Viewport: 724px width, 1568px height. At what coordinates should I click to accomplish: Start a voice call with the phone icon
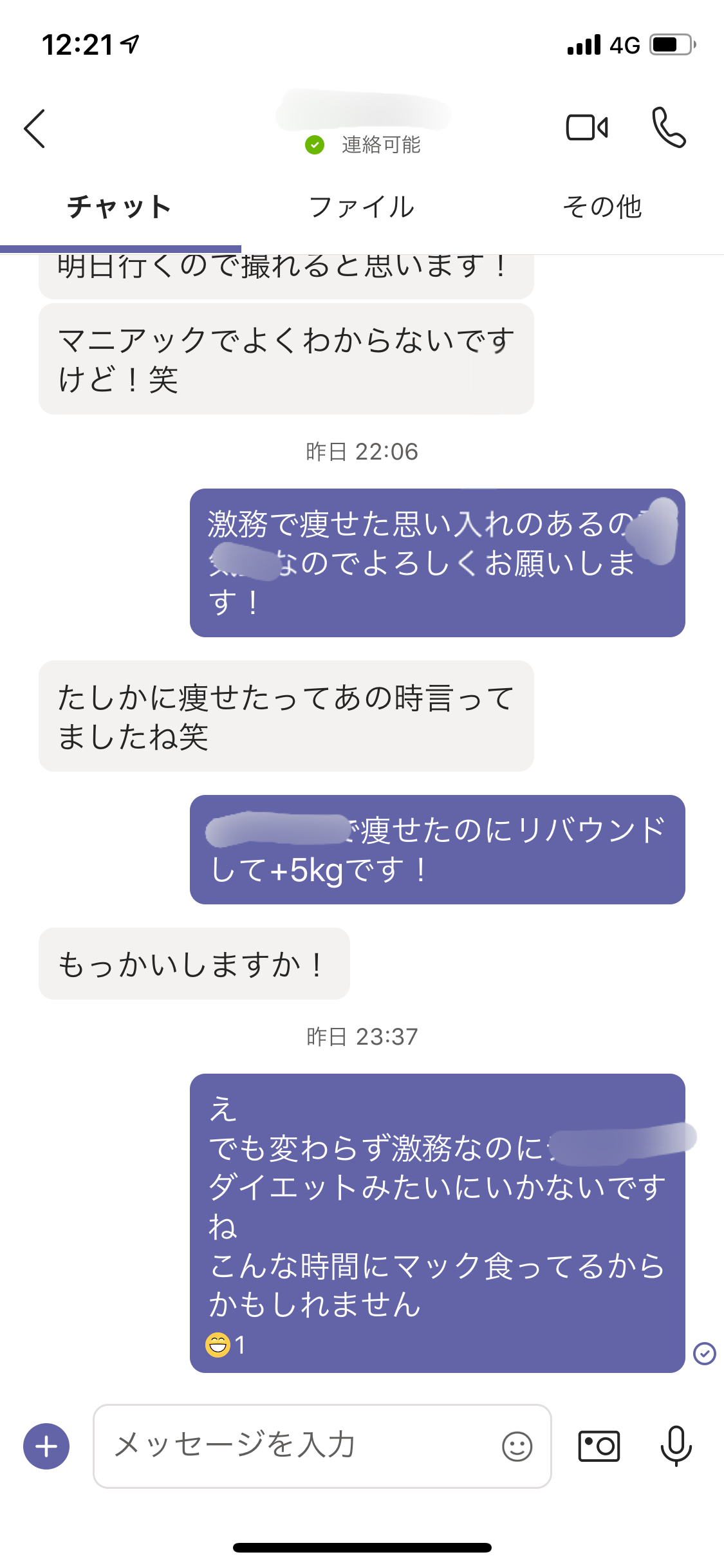(x=669, y=127)
